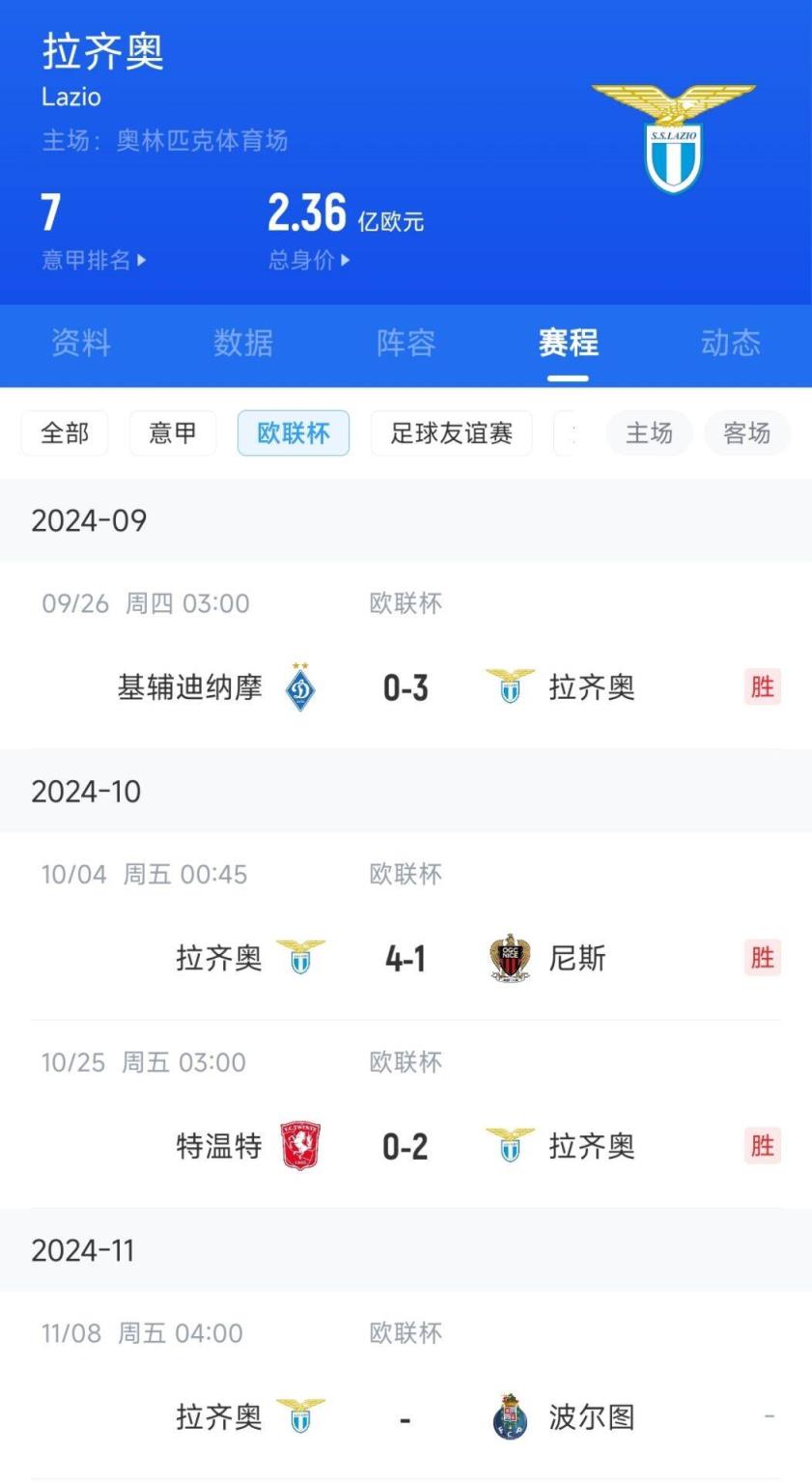The height and width of the screenshot is (1483, 812).
Task: Switch to the 数据 tab
Action: pos(243,344)
